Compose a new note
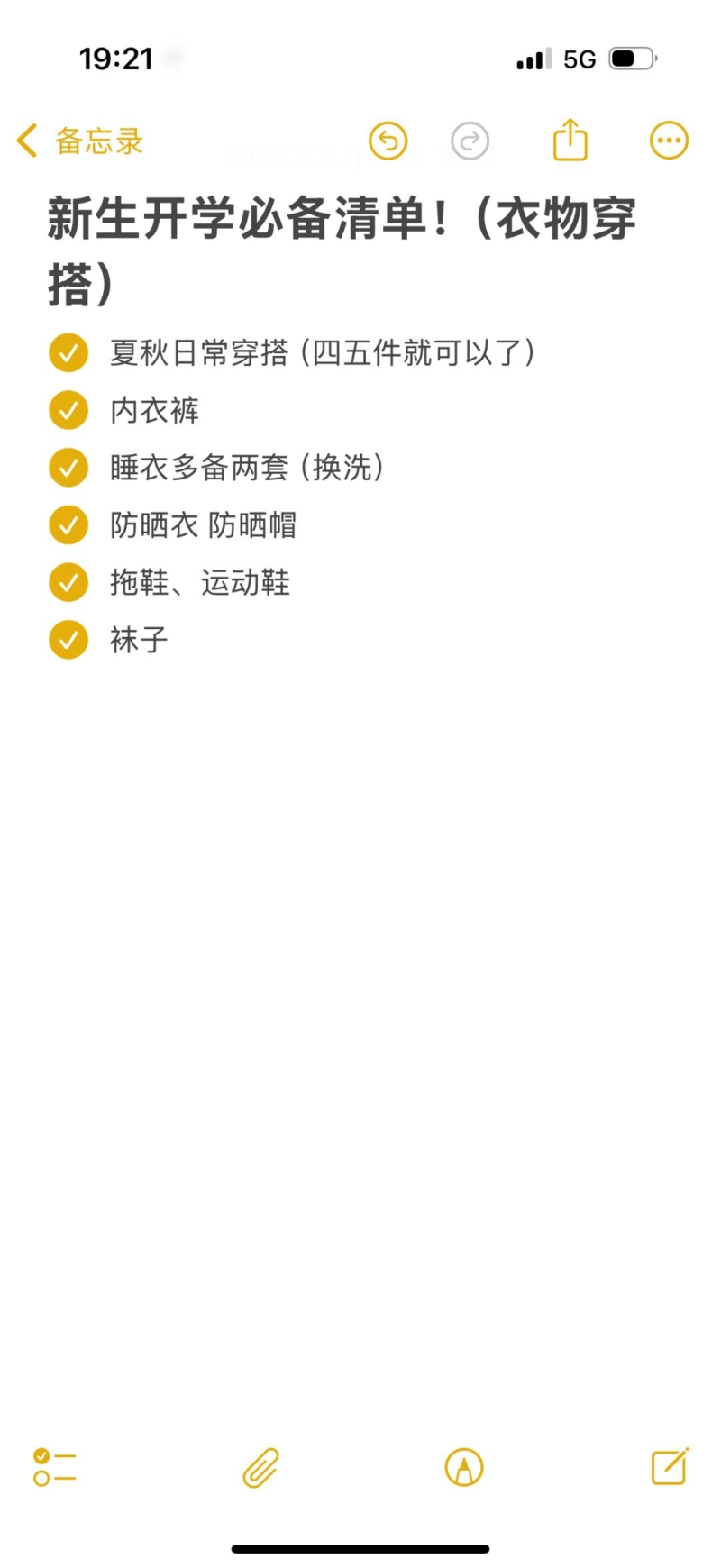Image resolution: width=721 pixels, height=1568 pixels. (x=670, y=1465)
